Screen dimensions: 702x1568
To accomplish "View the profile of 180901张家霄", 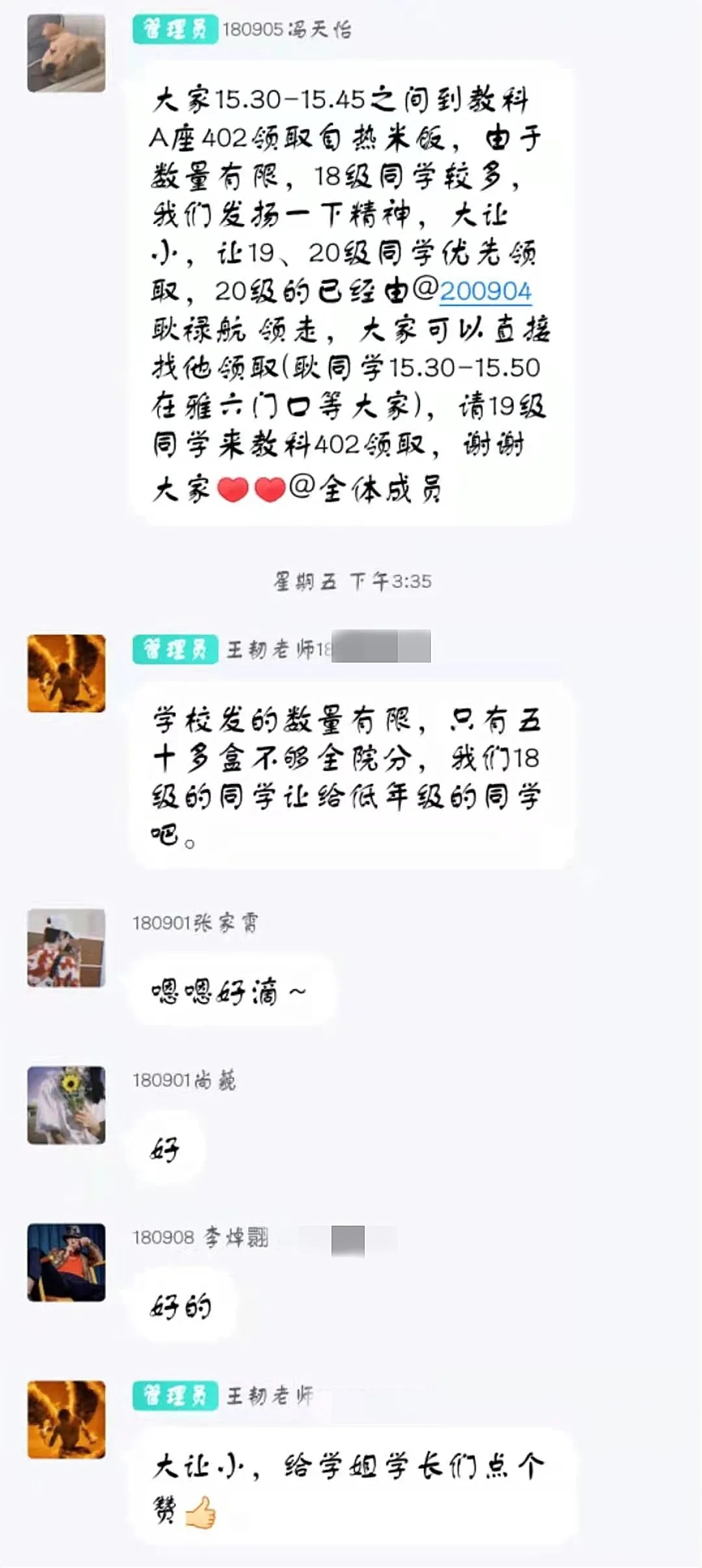I will [66, 948].
